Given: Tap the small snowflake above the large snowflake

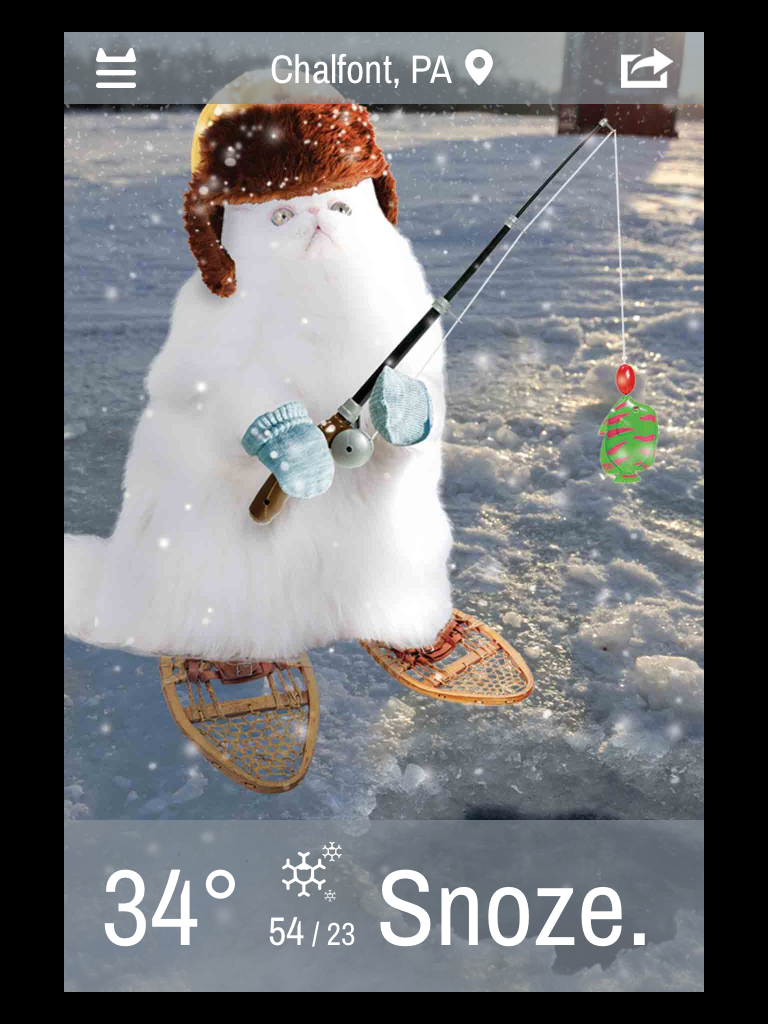Looking at the screenshot, I should [x=332, y=852].
